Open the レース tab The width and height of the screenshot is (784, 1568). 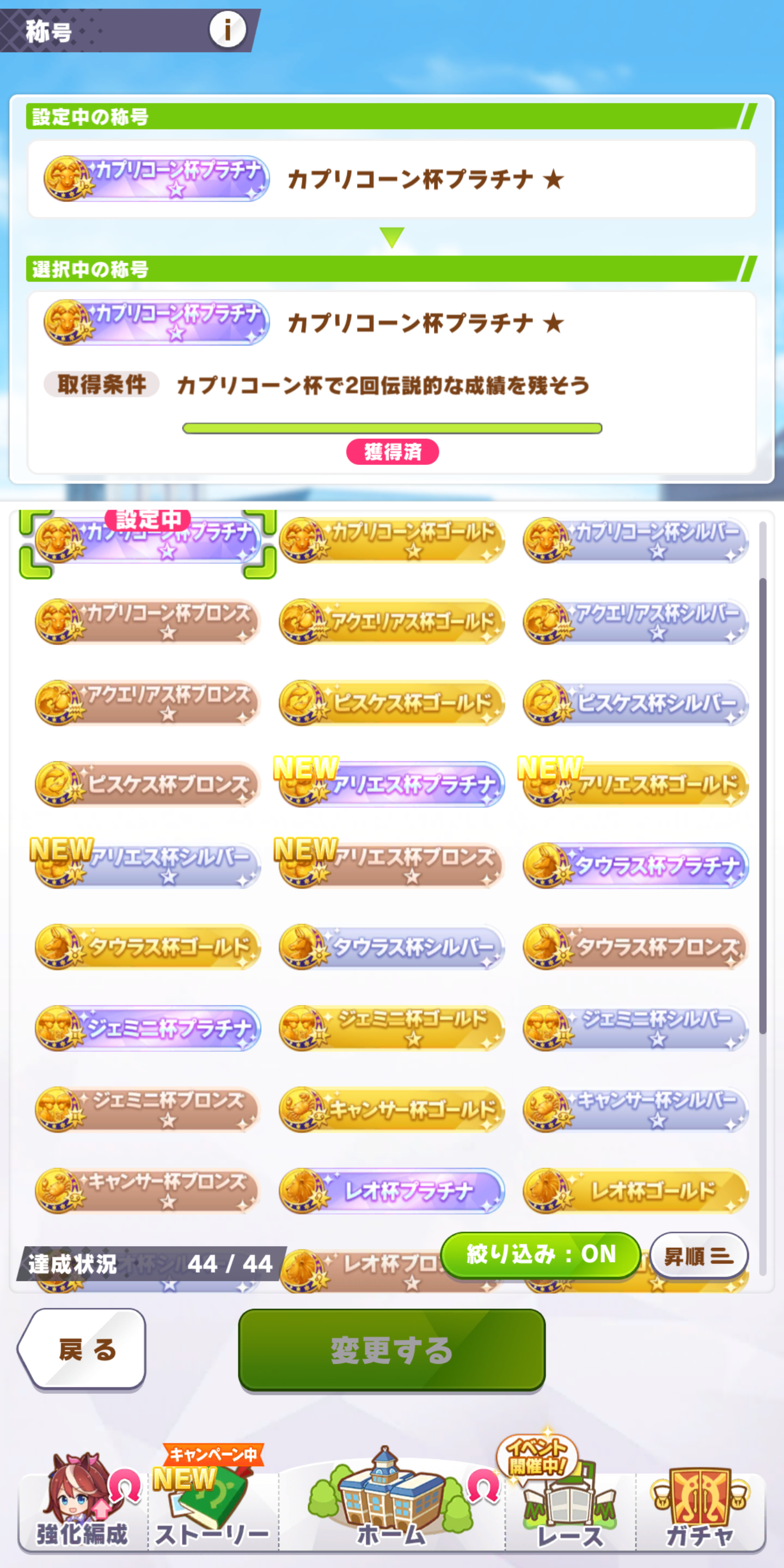(569, 1510)
